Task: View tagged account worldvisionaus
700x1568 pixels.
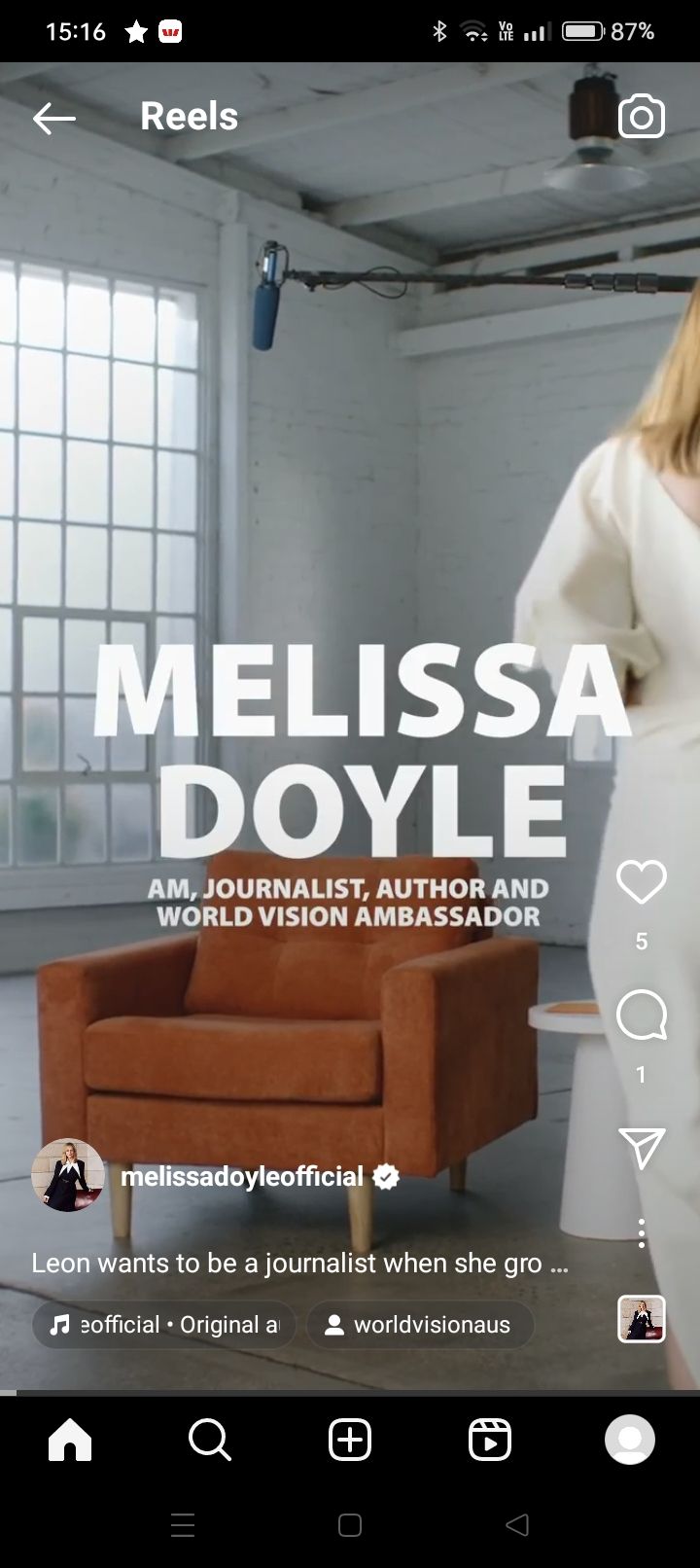Action: click(x=420, y=1325)
